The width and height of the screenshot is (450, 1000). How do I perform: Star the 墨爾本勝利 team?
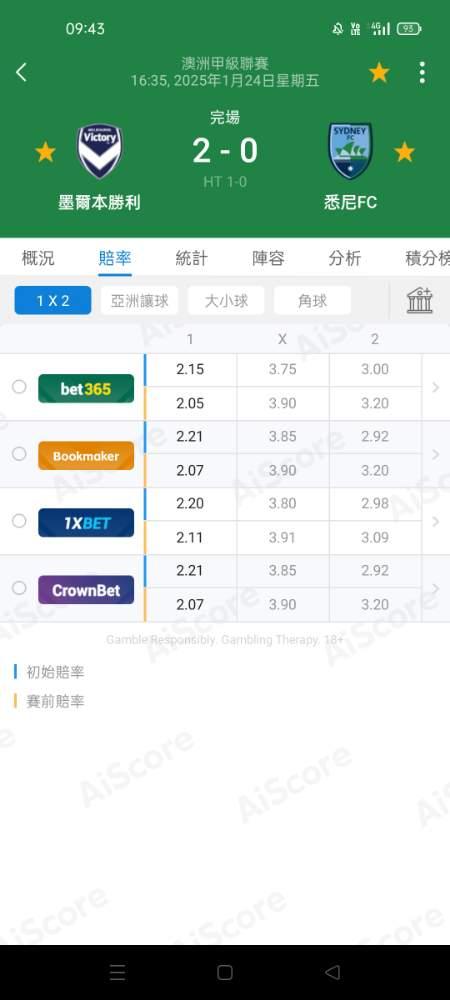(45, 152)
